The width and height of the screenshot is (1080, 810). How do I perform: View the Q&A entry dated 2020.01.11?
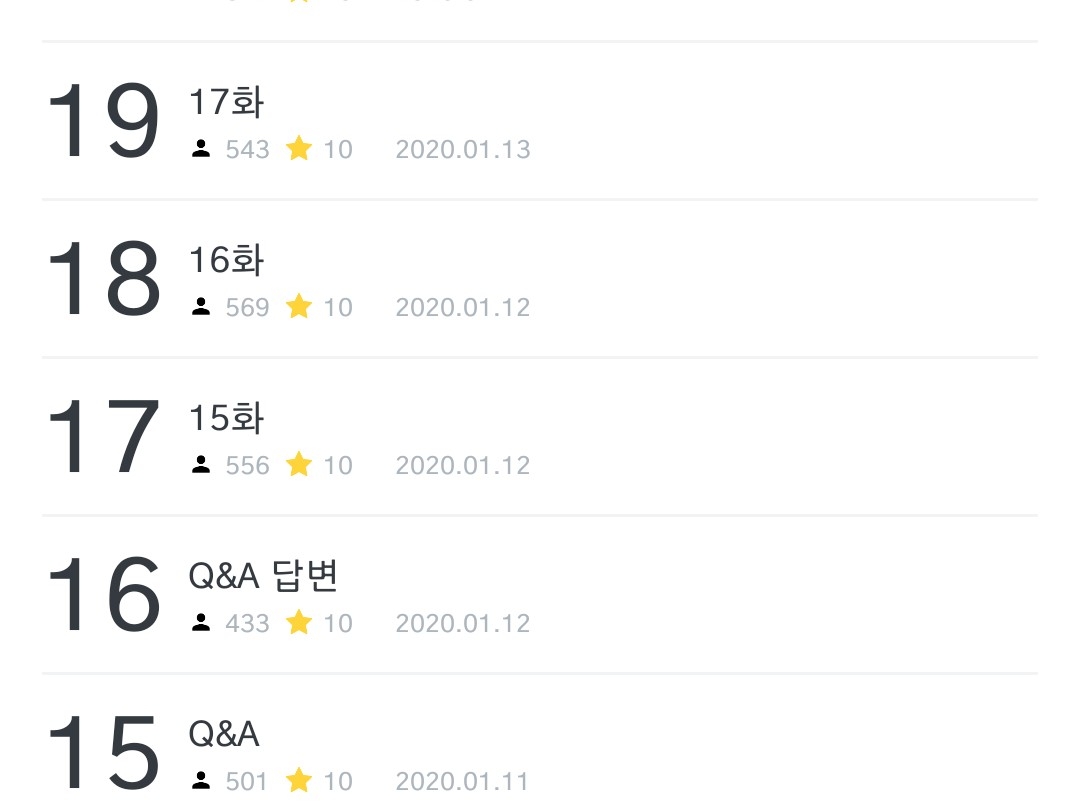click(224, 735)
